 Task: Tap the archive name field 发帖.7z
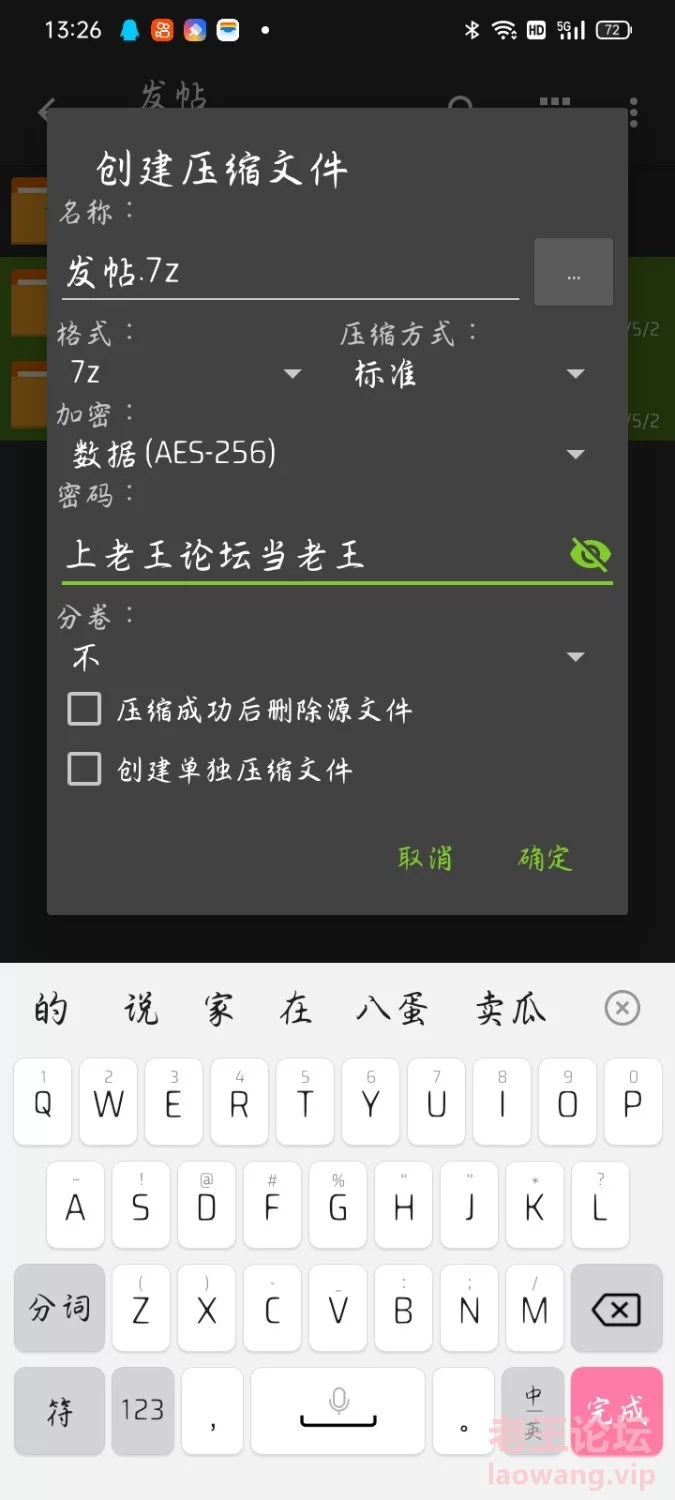290,272
